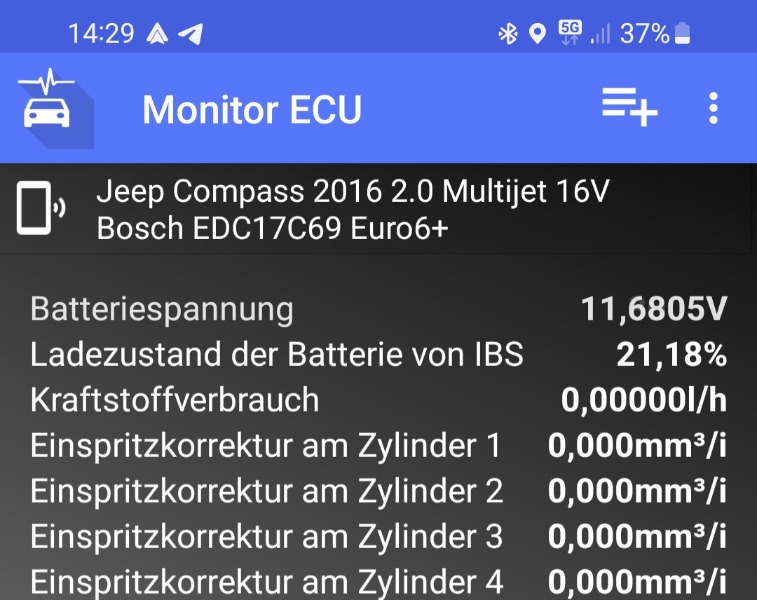757x600 pixels.
Task: Open the add-parameter list icon
Action: coord(629,107)
